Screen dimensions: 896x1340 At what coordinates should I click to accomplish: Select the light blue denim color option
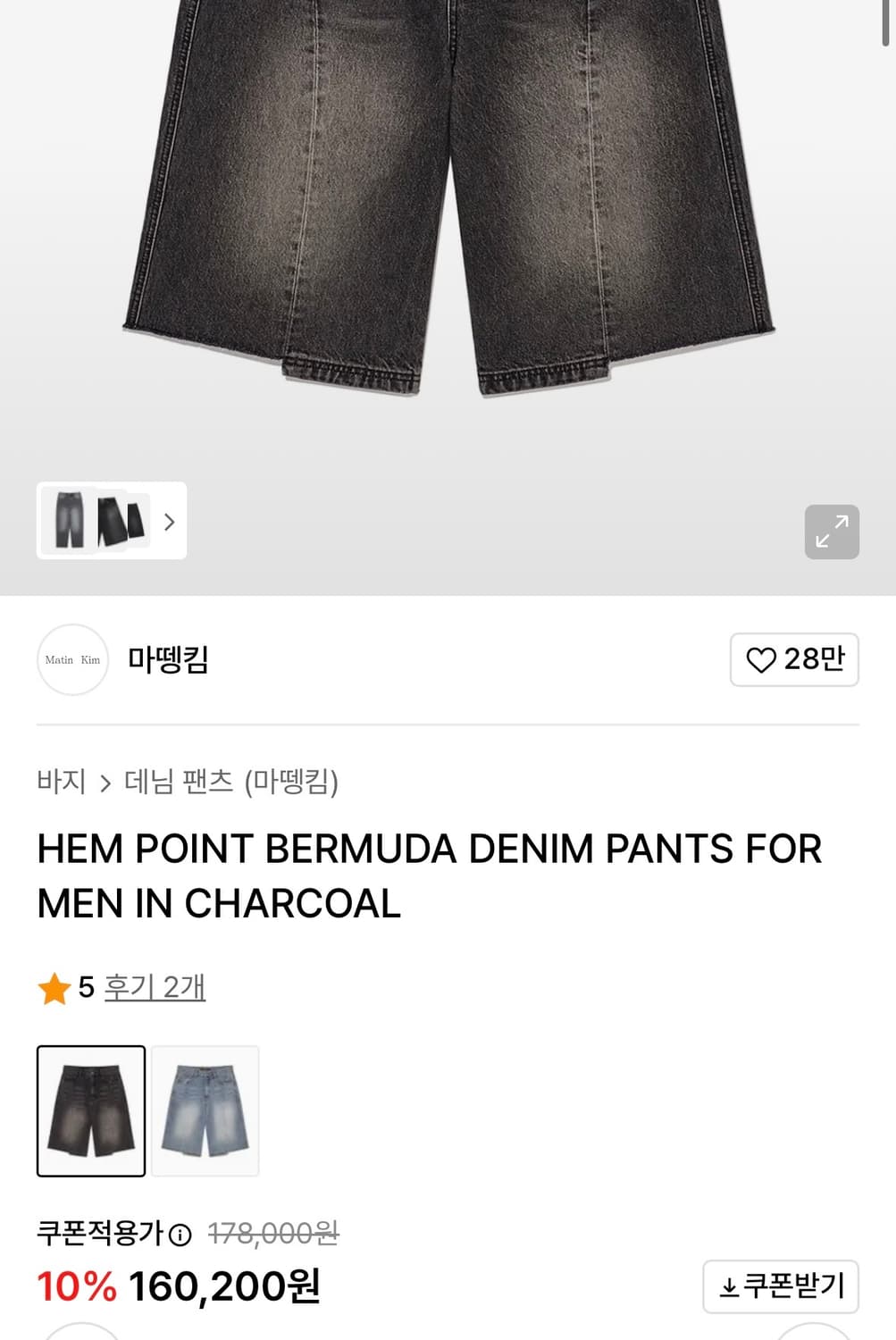pos(205,1110)
